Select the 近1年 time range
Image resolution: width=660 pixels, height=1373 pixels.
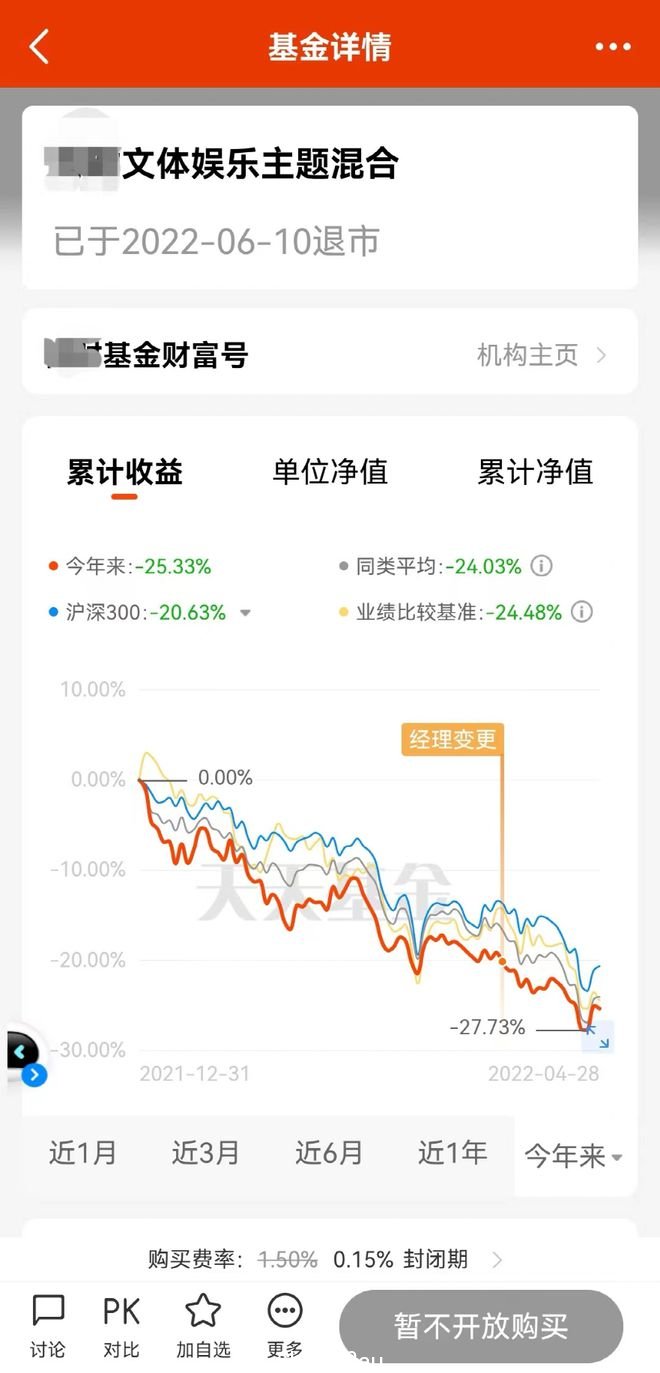452,1153
